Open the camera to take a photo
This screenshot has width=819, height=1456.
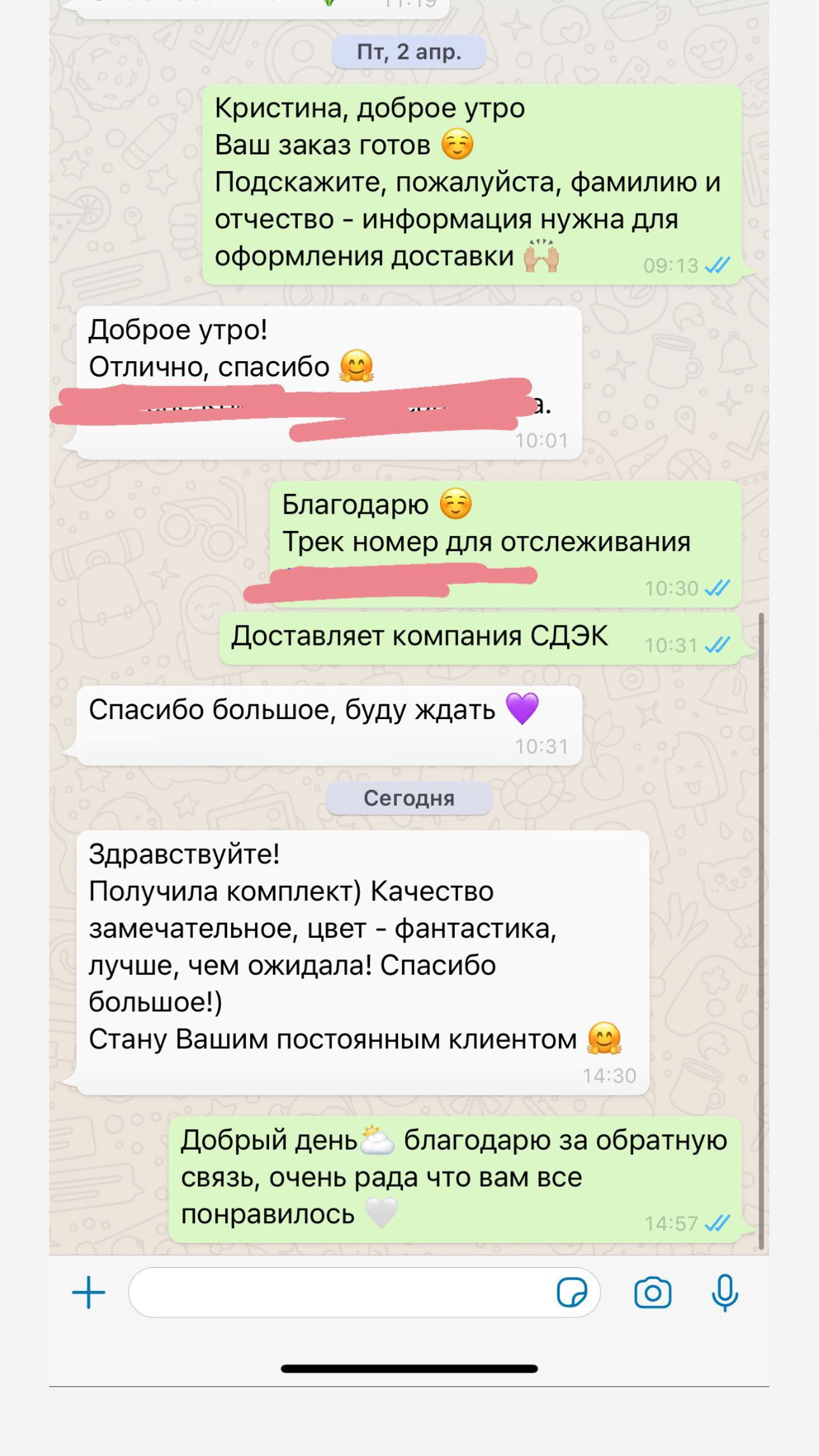click(x=653, y=1293)
